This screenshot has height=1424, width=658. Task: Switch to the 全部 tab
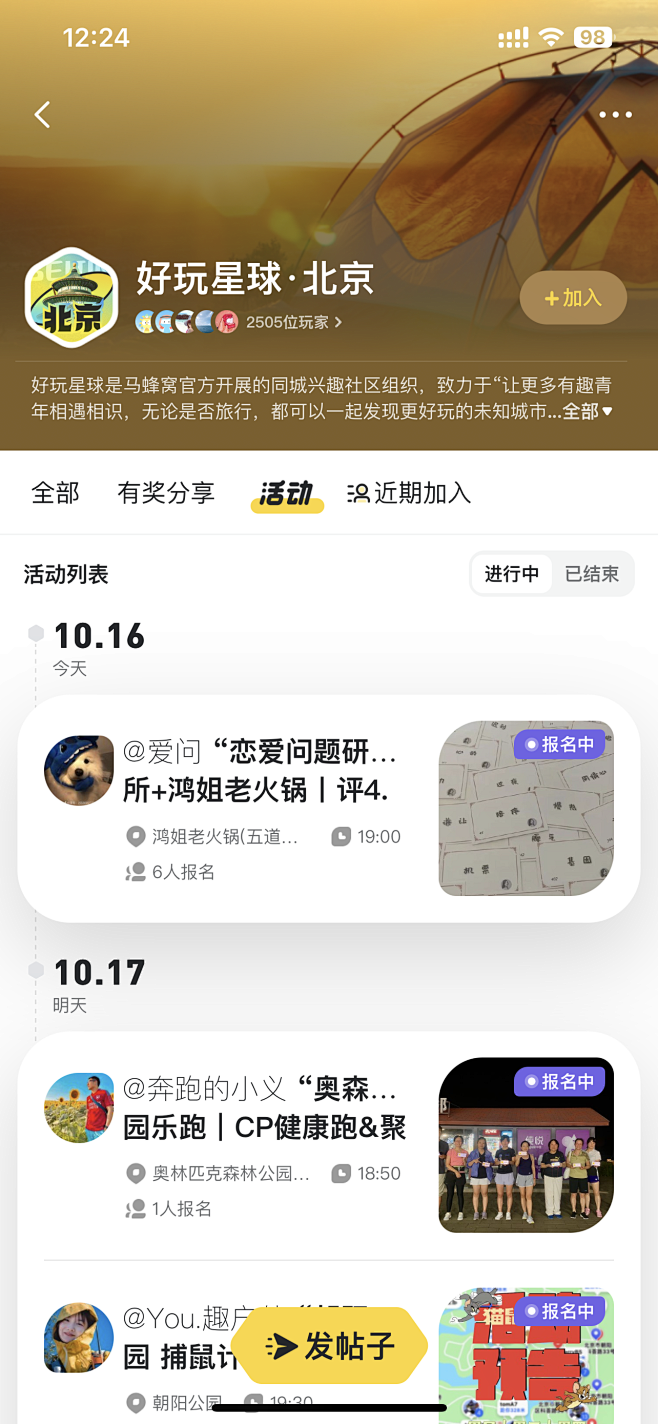coord(55,493)
